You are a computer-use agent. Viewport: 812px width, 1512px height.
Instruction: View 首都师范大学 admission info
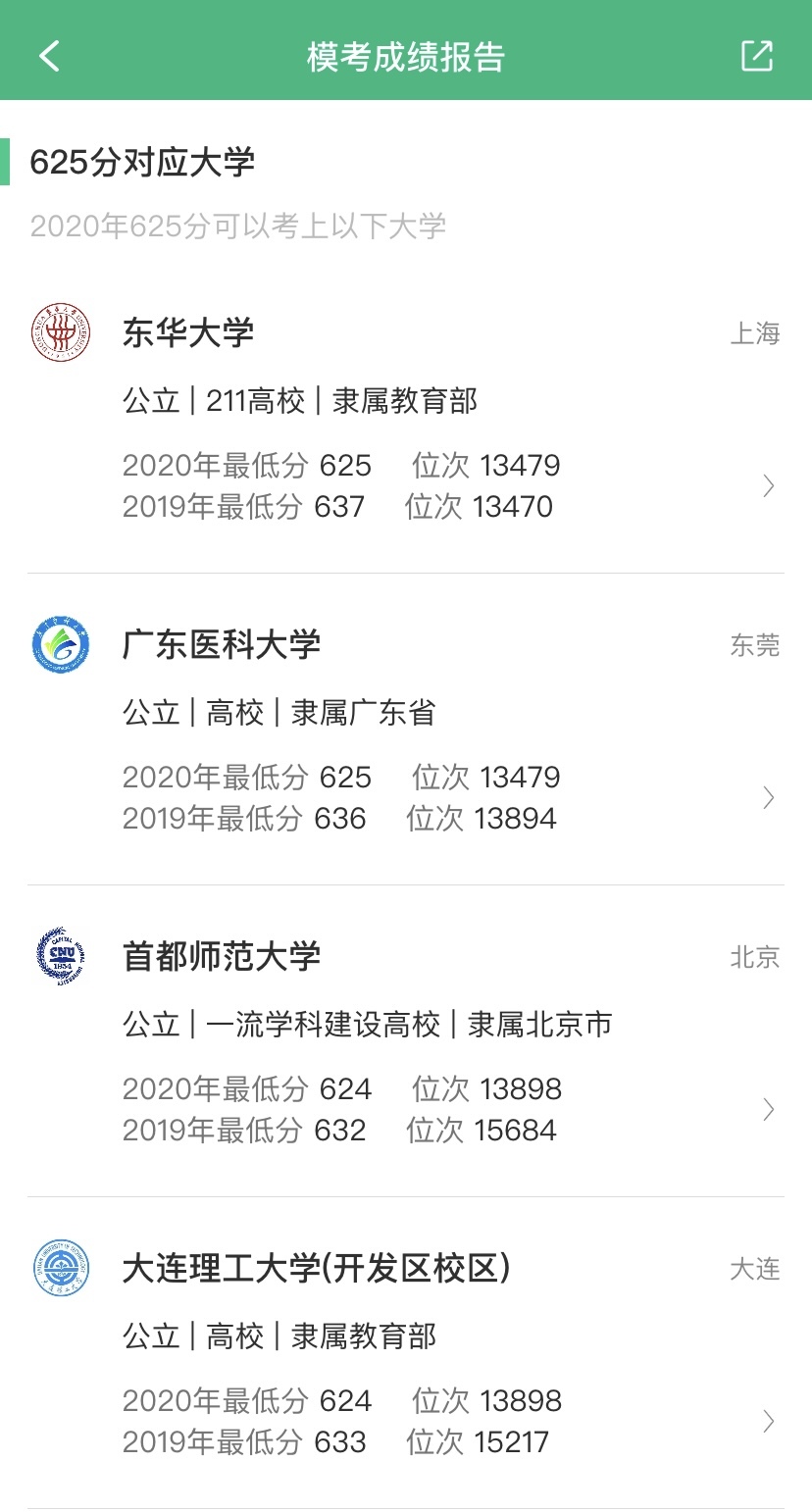point(406,1041)
